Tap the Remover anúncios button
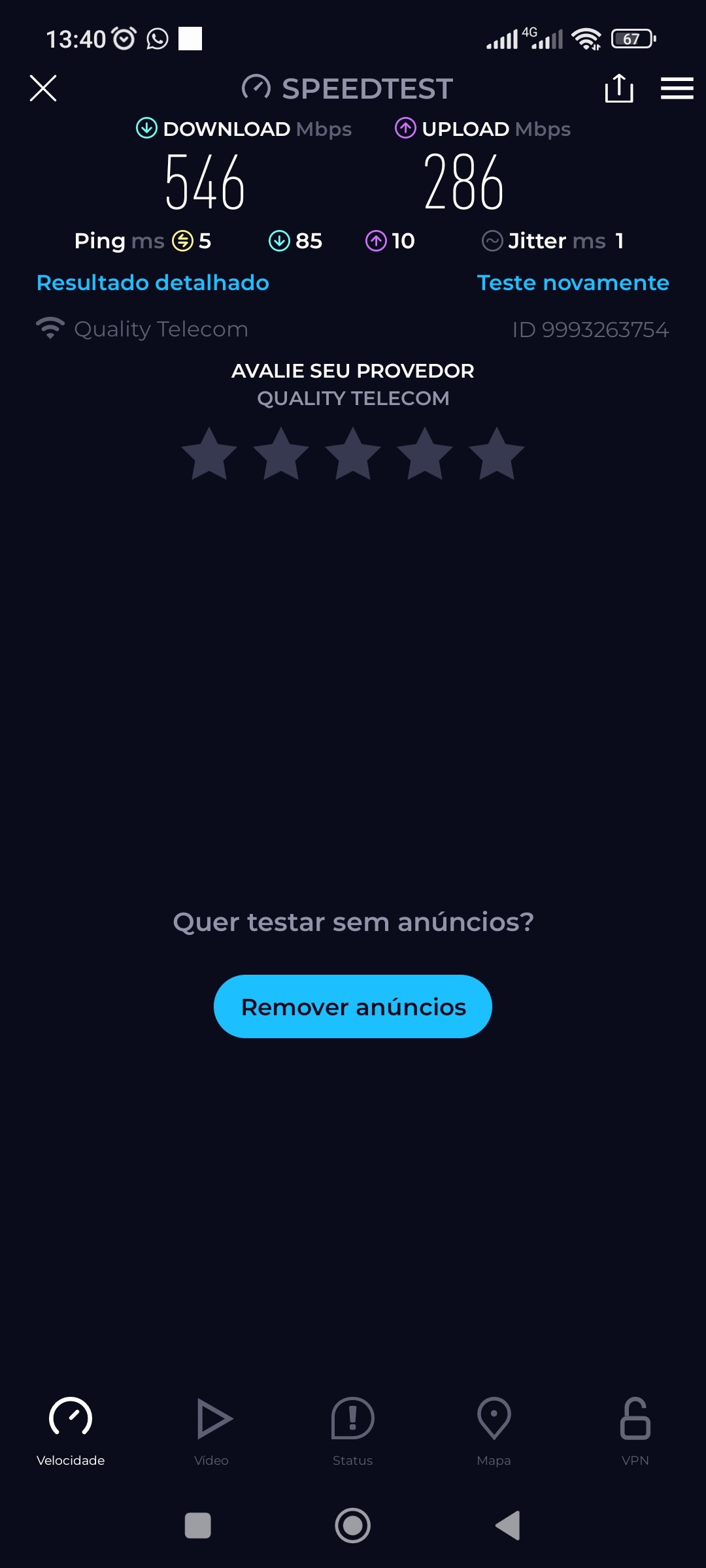This screenshot has width=706, height=1568. [x=353, y=1006]
